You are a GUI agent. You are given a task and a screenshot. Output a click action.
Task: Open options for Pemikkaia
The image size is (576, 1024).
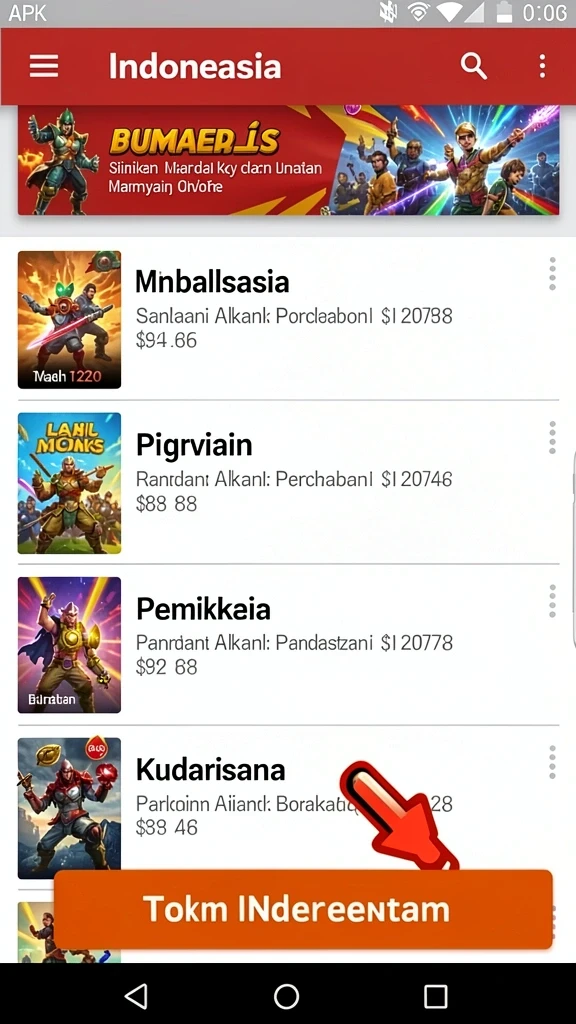click(x=552, y=600)
